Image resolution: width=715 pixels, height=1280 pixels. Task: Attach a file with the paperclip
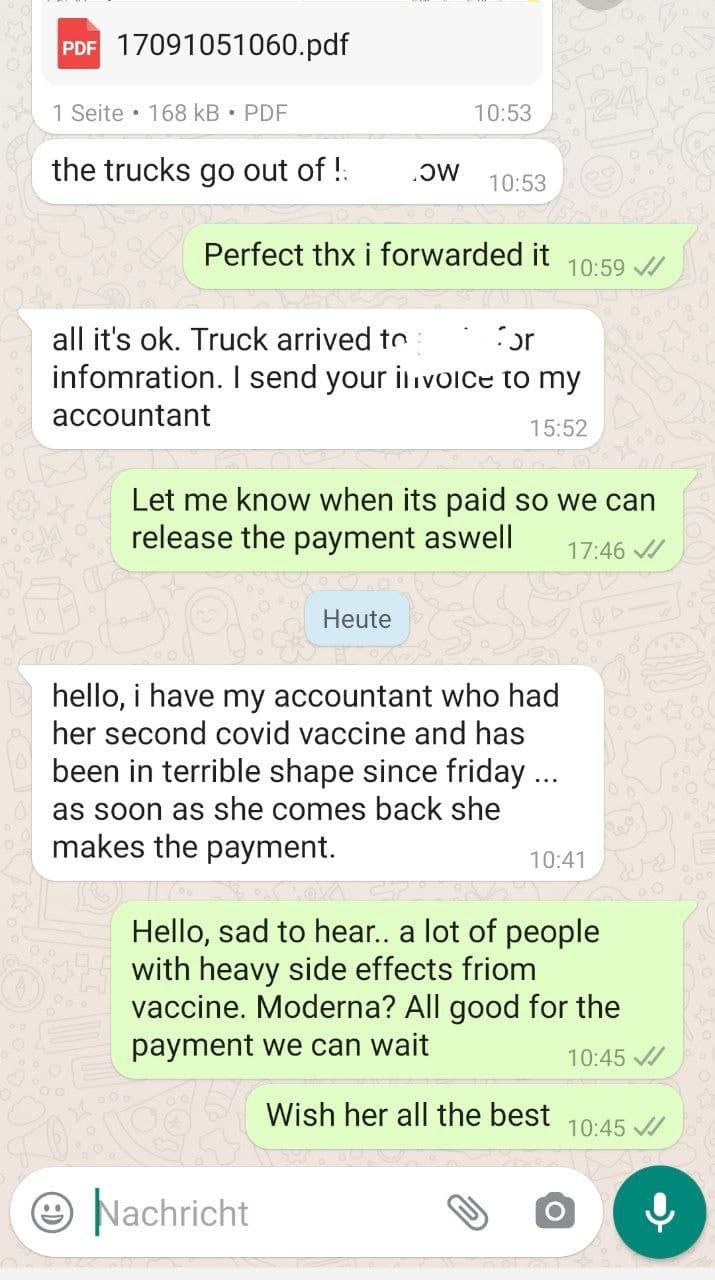[x=466, y=1213]
